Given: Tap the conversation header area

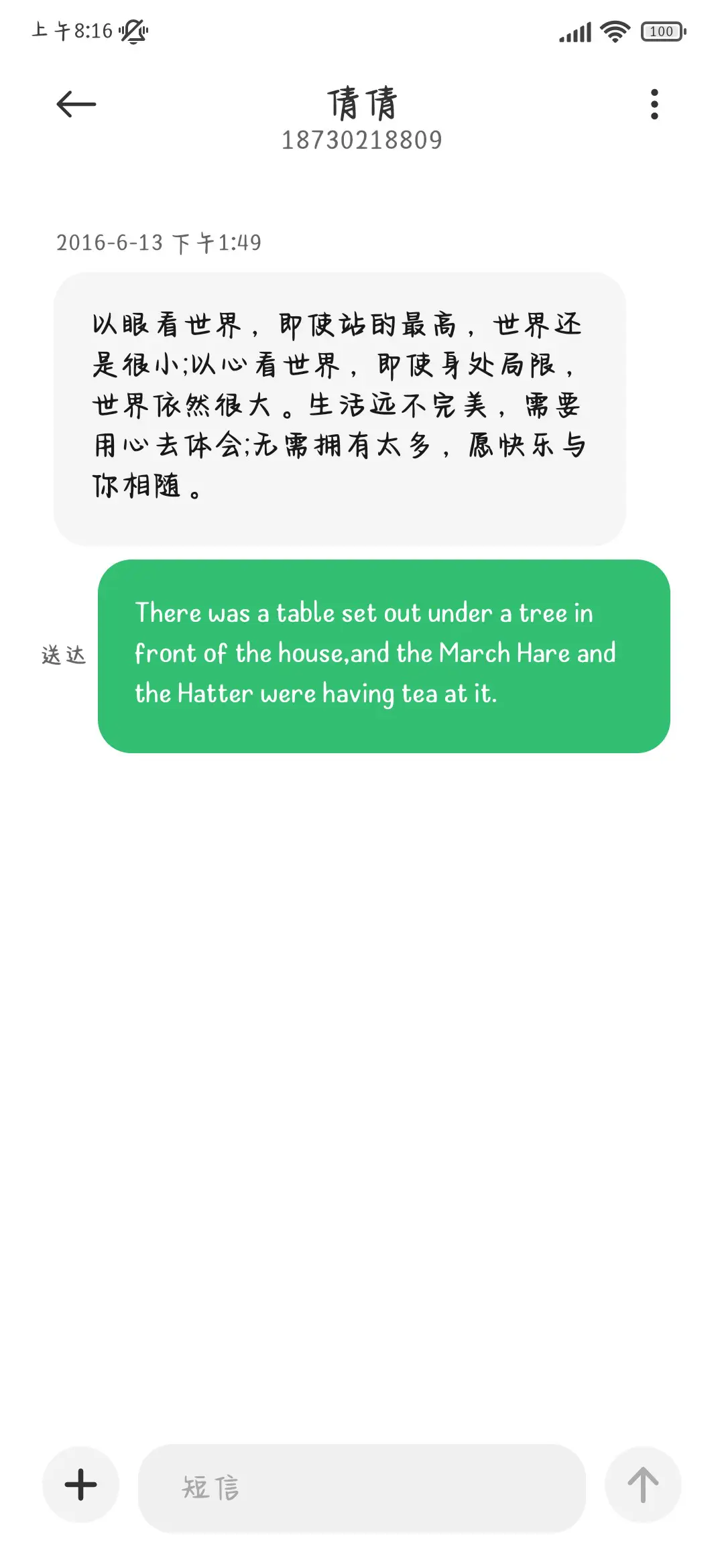Looking at the screenshot, I should [x=362, y=117].
